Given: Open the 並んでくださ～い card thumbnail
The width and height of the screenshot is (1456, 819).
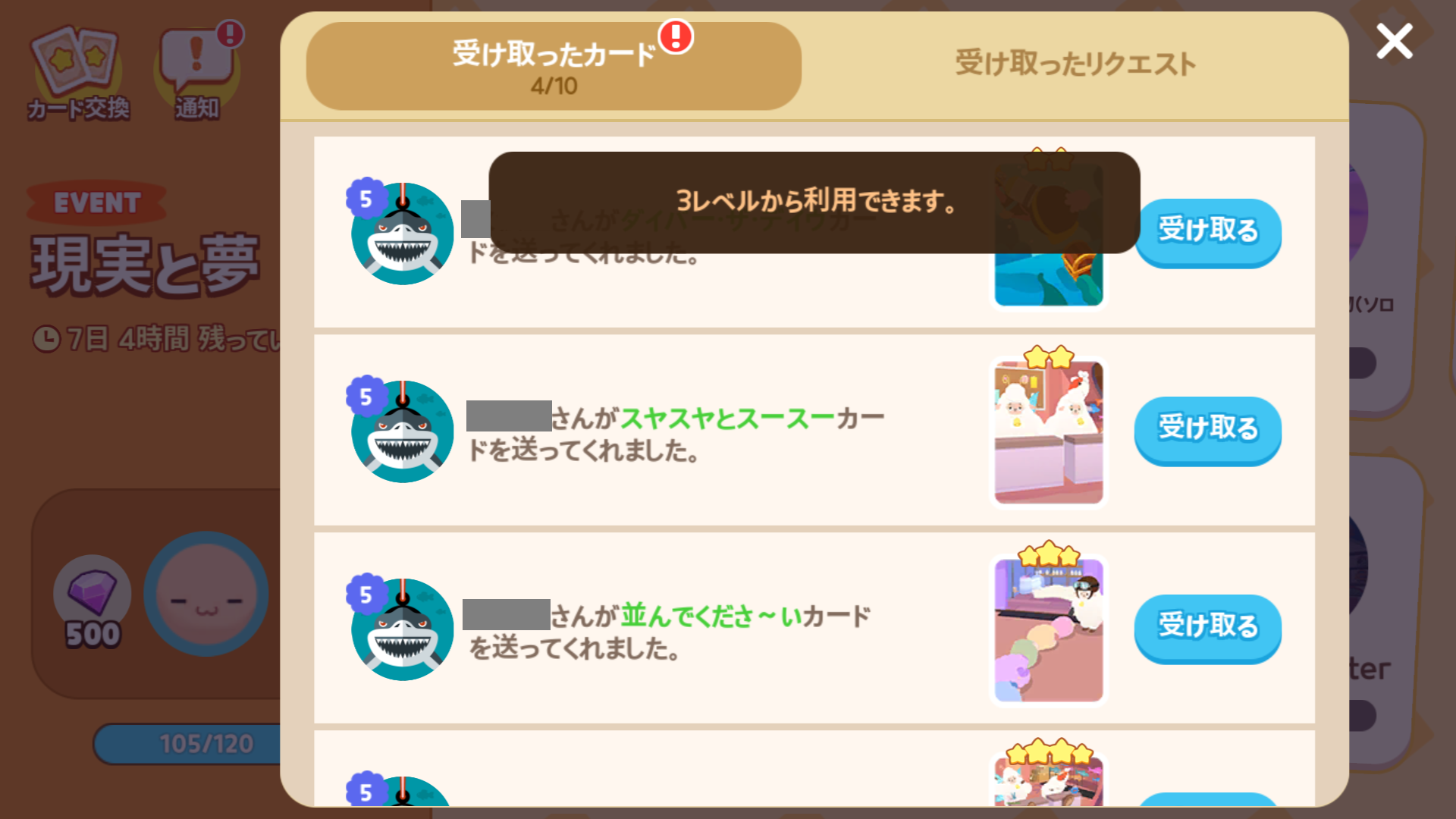Looking at the screenshot, I should [x=1049, y=629].
